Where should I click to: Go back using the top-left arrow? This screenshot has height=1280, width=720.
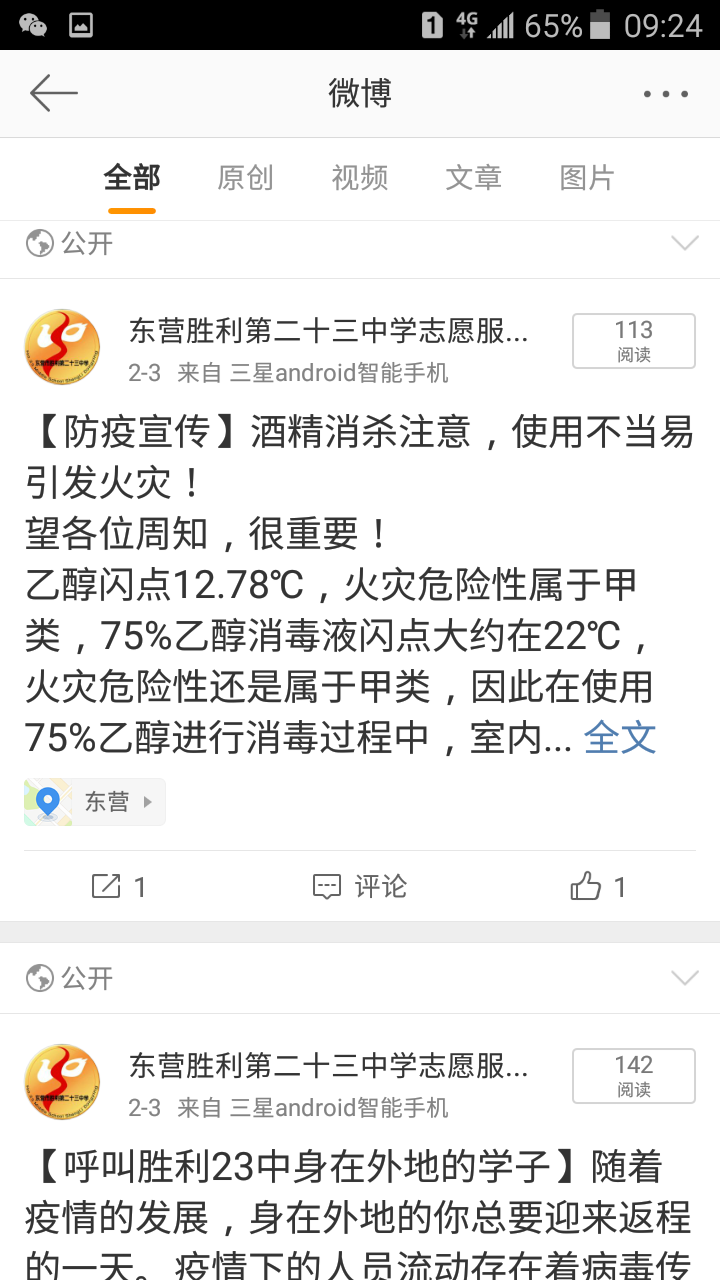(54, 93)
